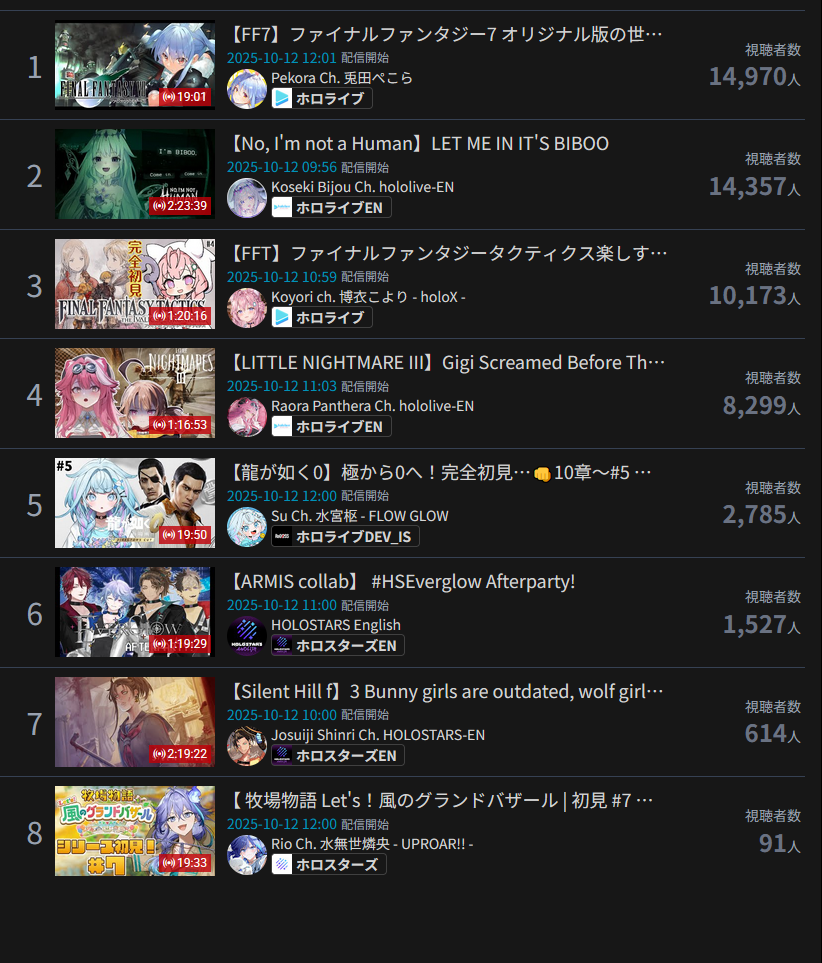The height and width of the screenshot is (963, 822).
Task: Open Pekora's FF7 stream thumbnail
Action: [134, 65]
